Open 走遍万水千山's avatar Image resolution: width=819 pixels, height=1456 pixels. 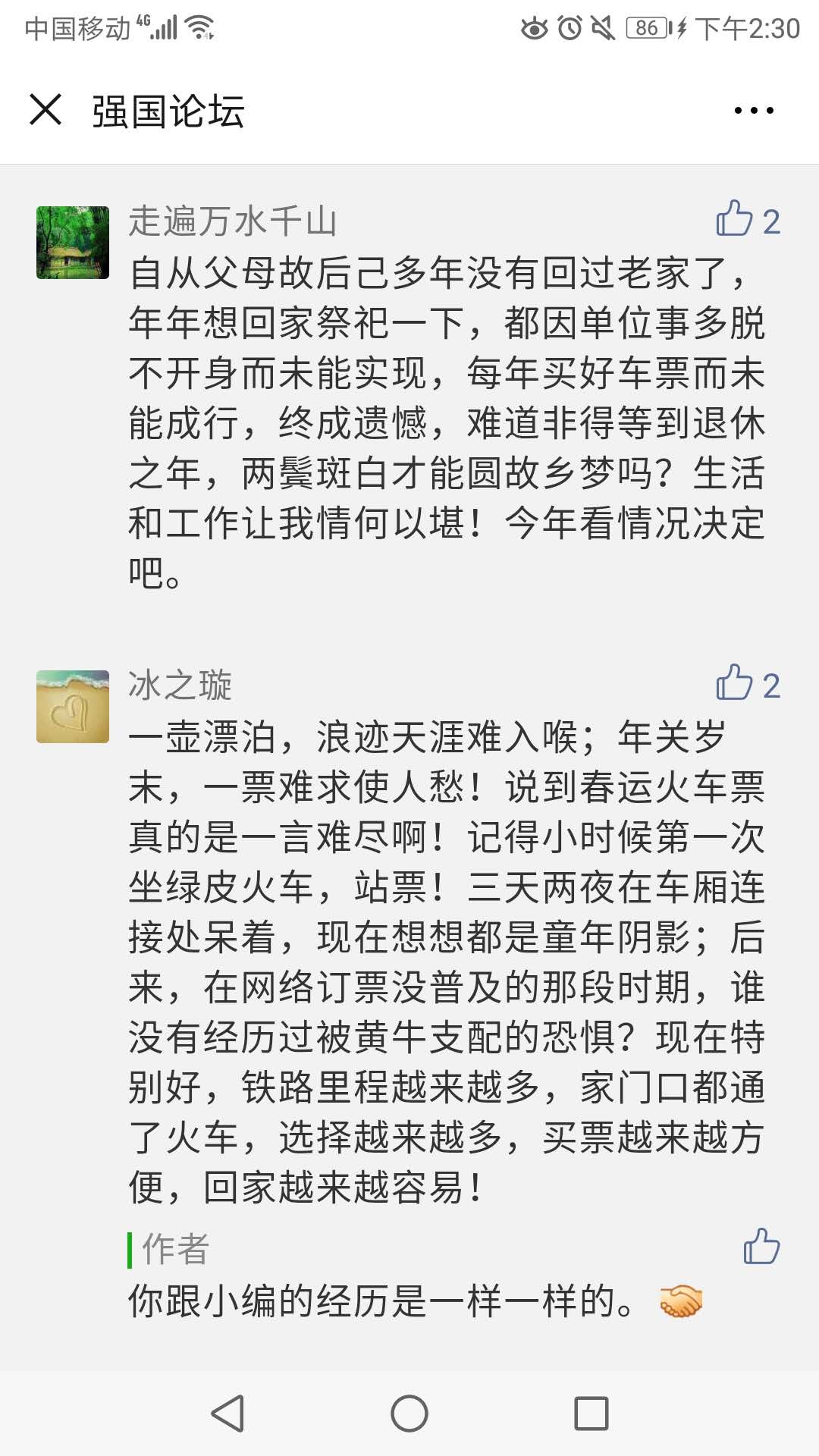pyautogui.click(x=73, y=243)
